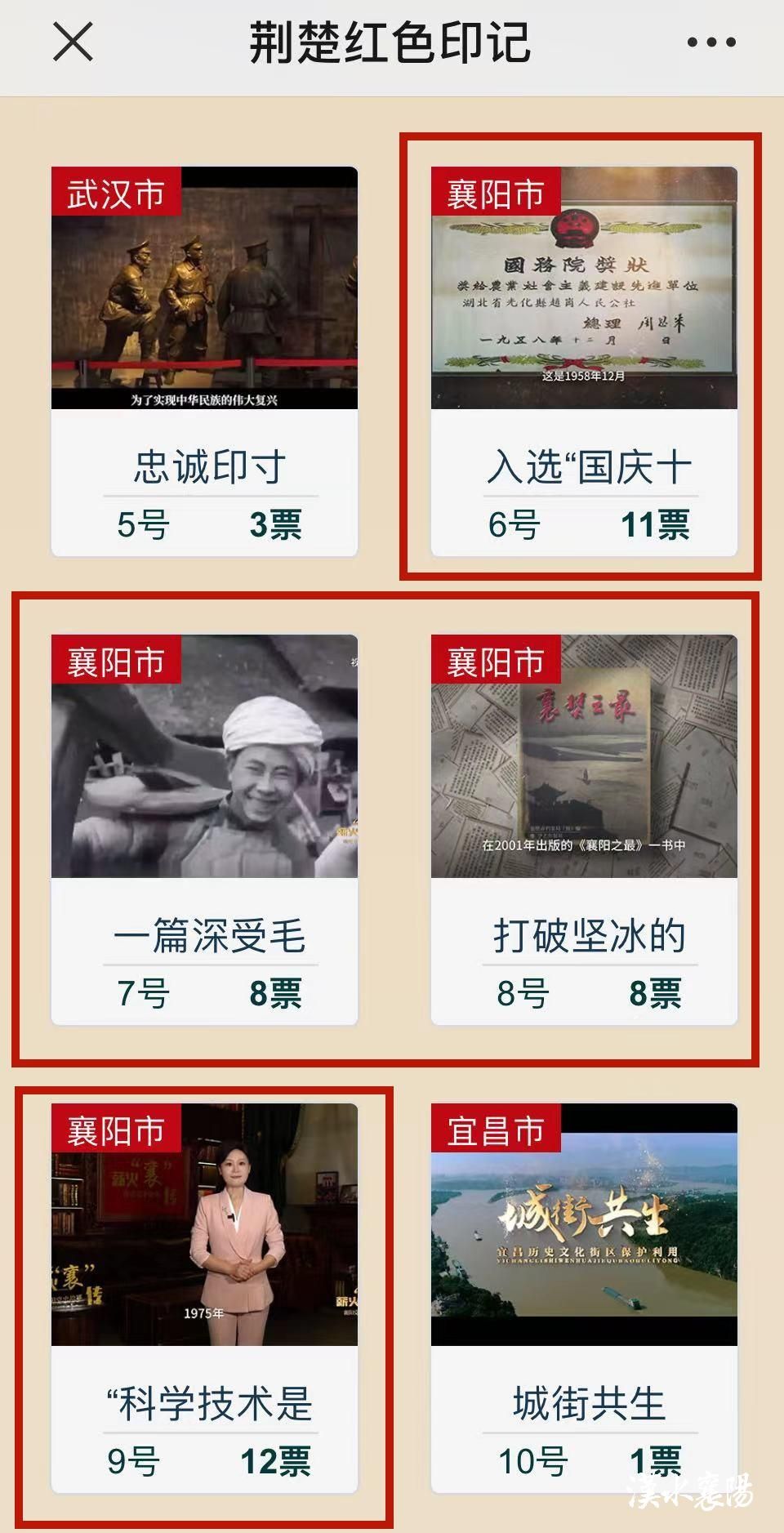The width and height of the screenshot is (784, 1533).
Task: Open the 一篇深受毛 entry card
Action: pyautogui.click(x=204, y=829)
